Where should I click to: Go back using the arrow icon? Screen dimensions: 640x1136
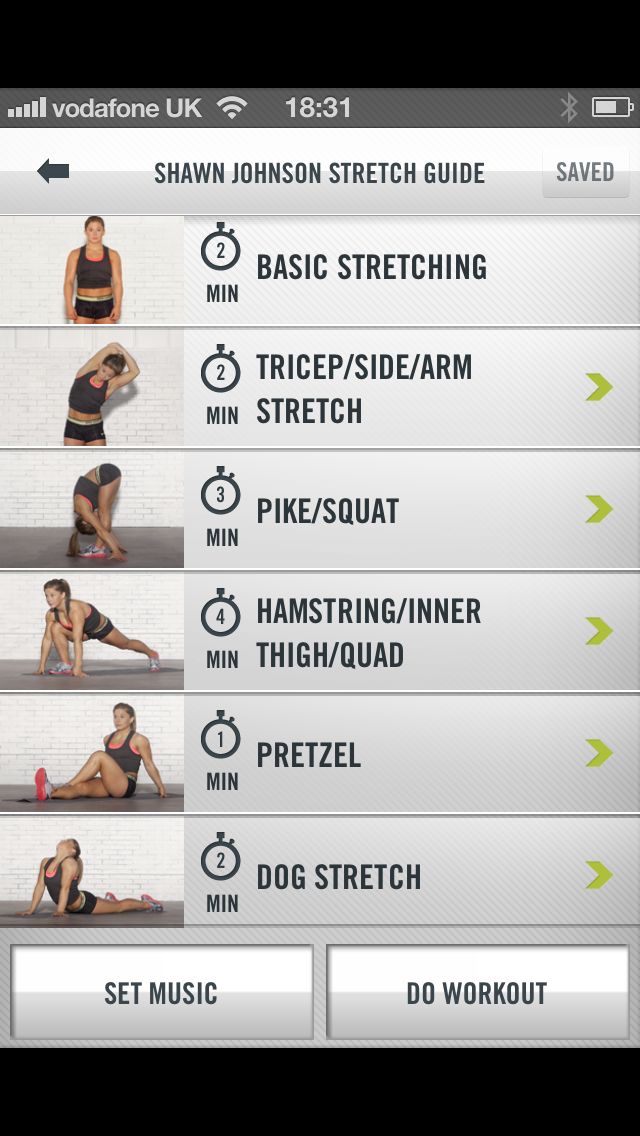point(53,172)
